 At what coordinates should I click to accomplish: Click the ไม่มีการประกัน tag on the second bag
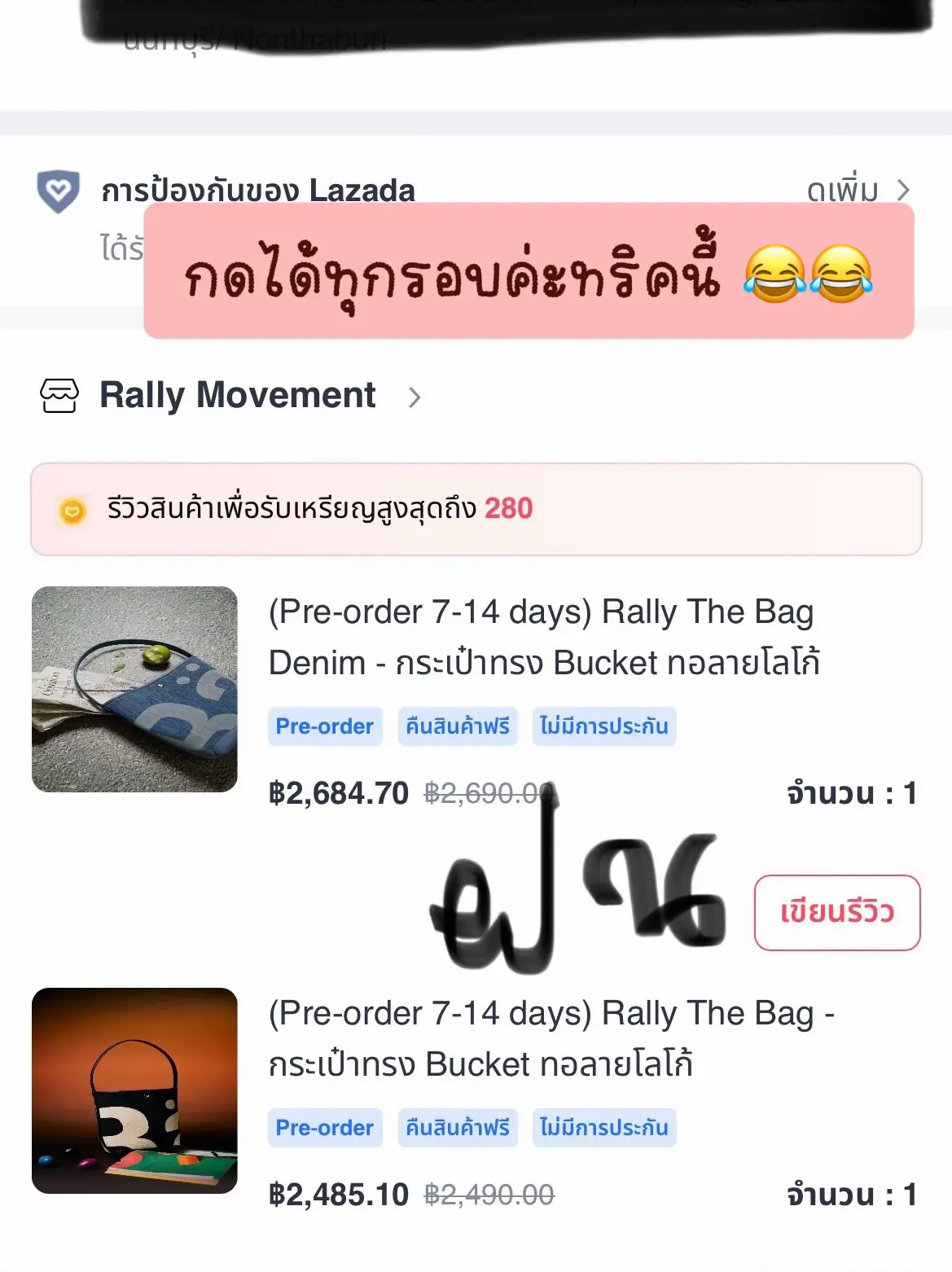click(605, 1128)
